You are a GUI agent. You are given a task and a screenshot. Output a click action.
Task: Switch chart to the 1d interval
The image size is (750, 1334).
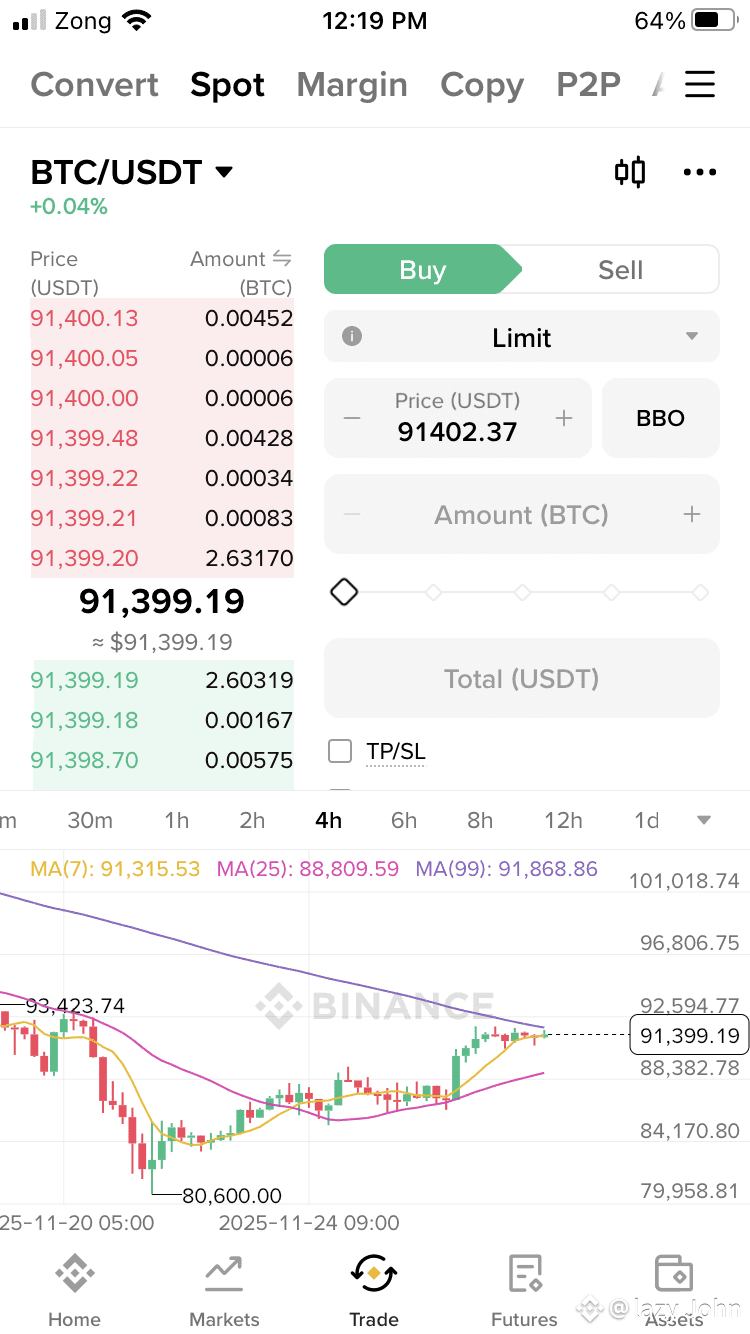coord(647,821)
